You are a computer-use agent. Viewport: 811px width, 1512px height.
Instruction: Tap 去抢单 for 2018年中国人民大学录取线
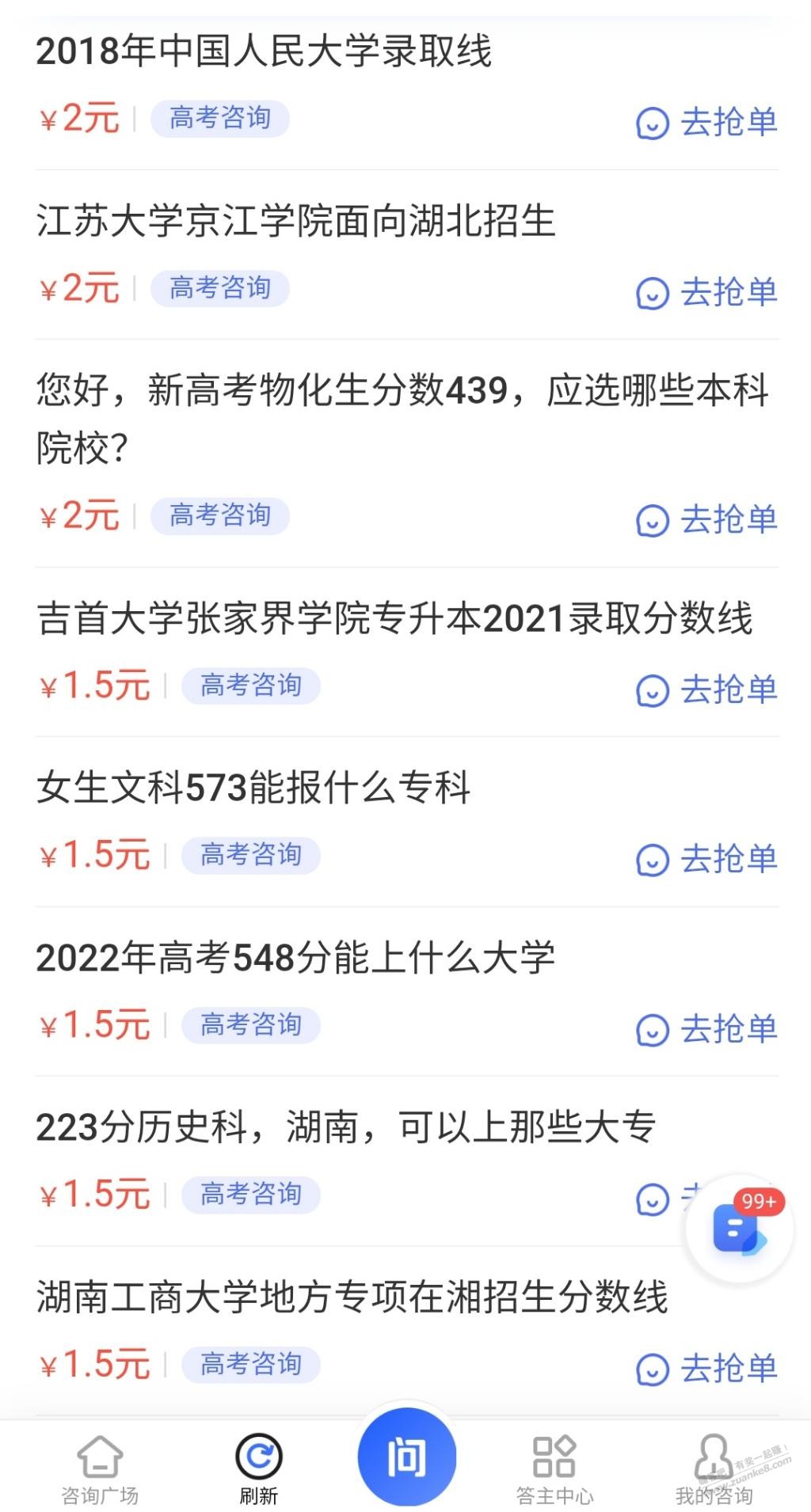pyautogui.click(x=706, y=123)
